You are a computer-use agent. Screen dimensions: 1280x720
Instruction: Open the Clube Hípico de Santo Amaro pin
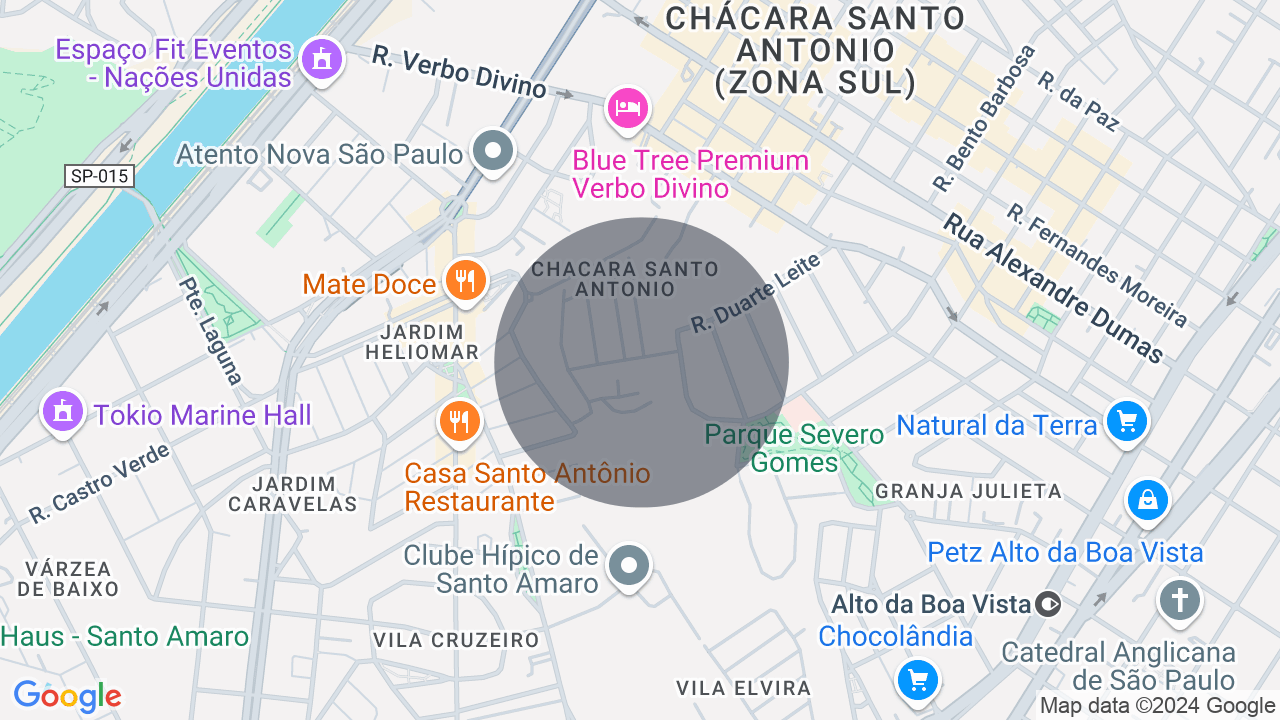point(629,565)
